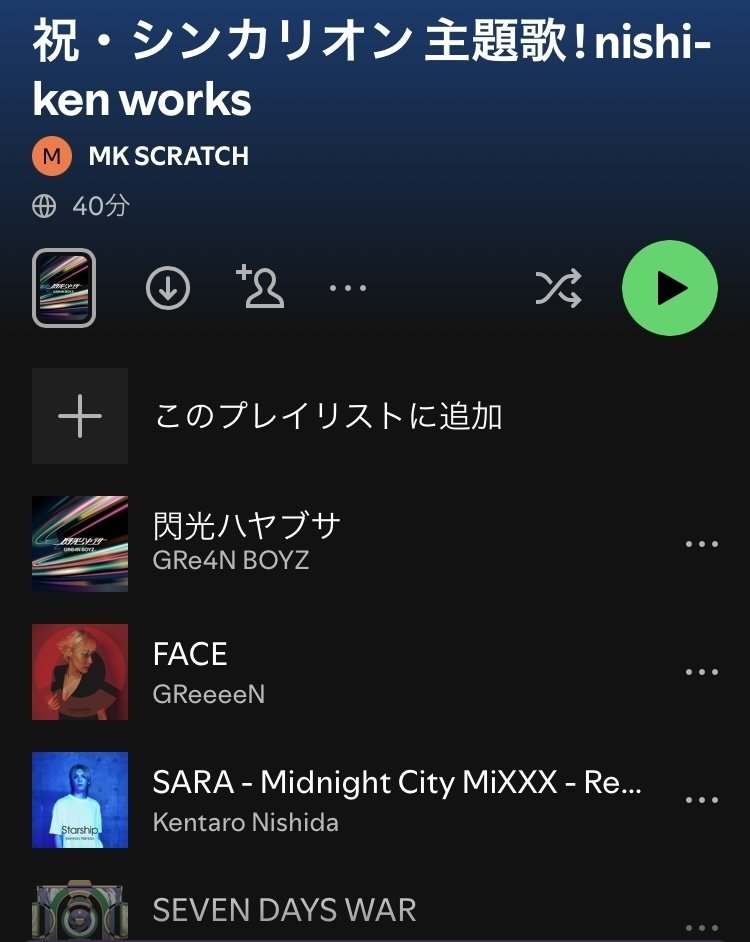Open options menu for 閃光ハヤブサ track
The height and width of the screenshot is (942, 750).
tap(703, 543)
